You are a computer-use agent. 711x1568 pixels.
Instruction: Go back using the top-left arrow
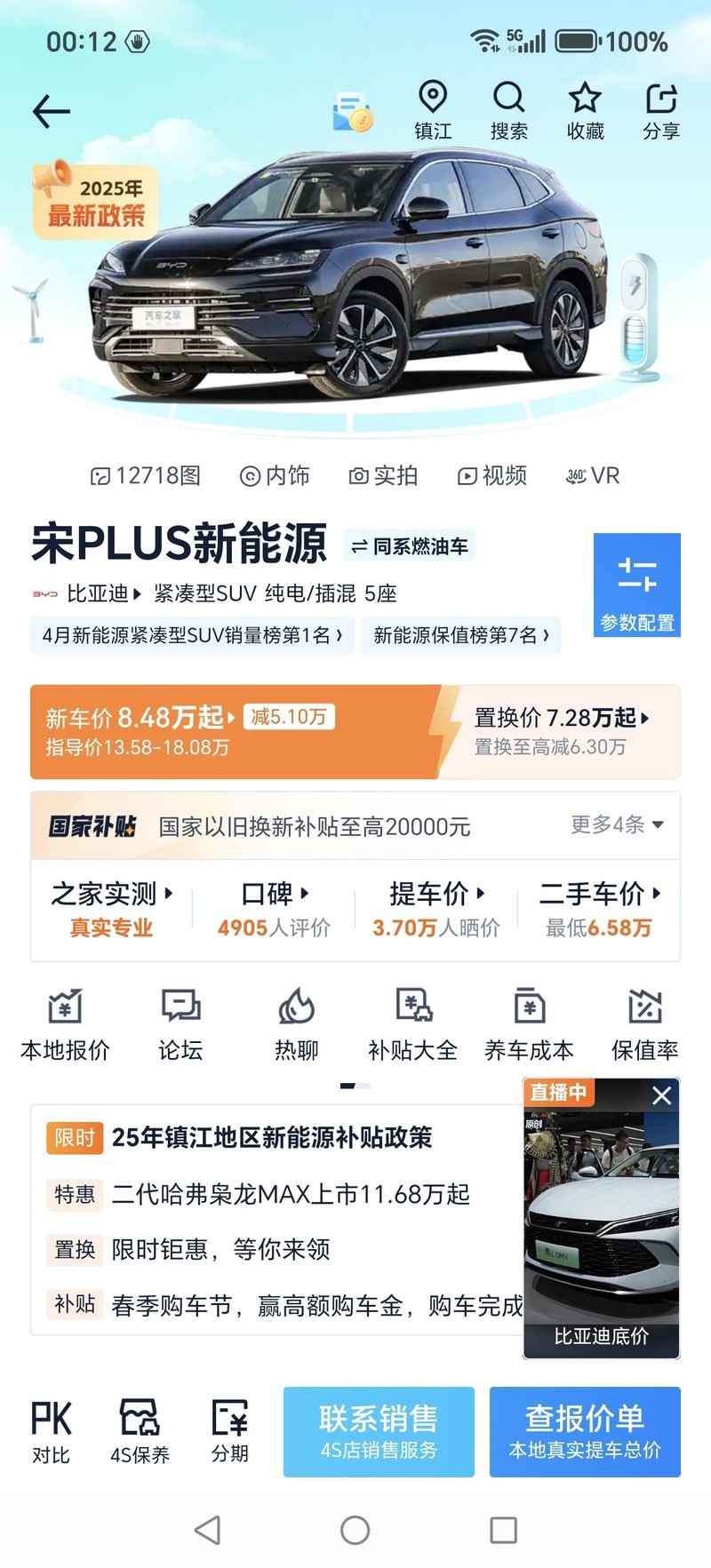point(52,112)
